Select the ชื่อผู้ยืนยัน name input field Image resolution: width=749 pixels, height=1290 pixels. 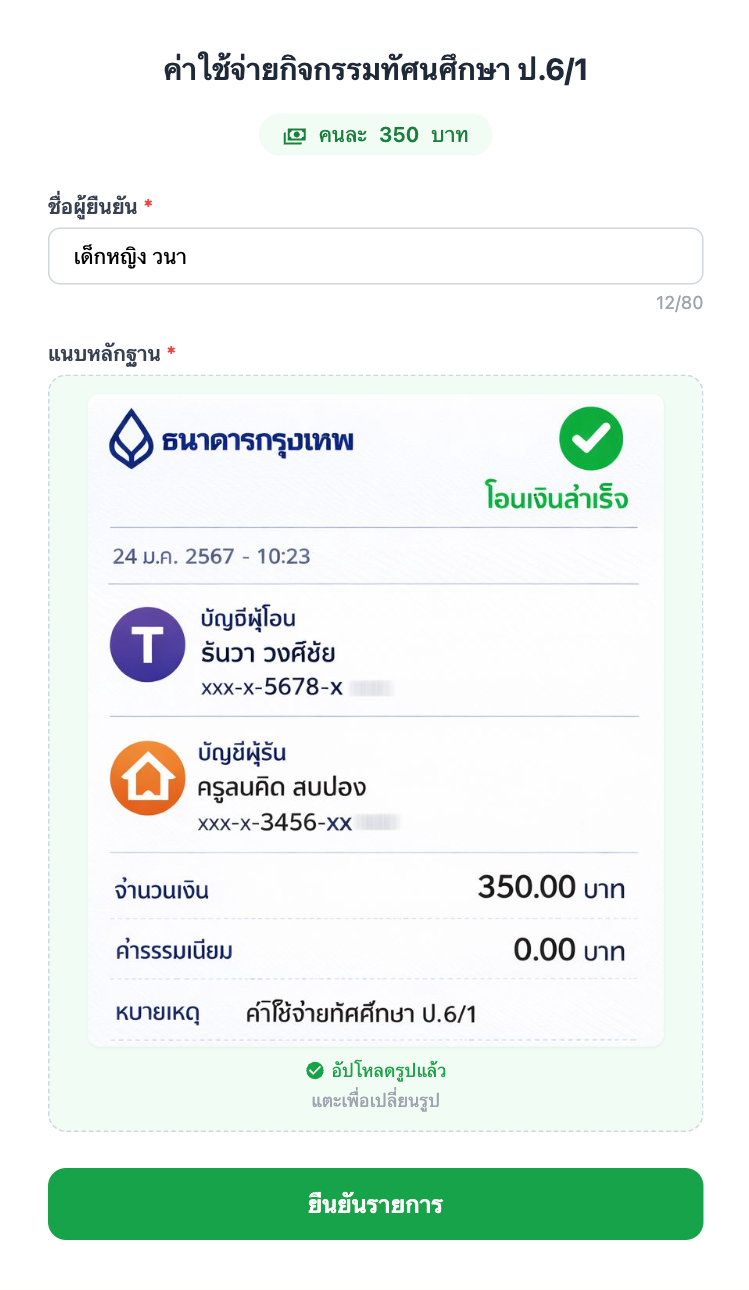(374, 256)
